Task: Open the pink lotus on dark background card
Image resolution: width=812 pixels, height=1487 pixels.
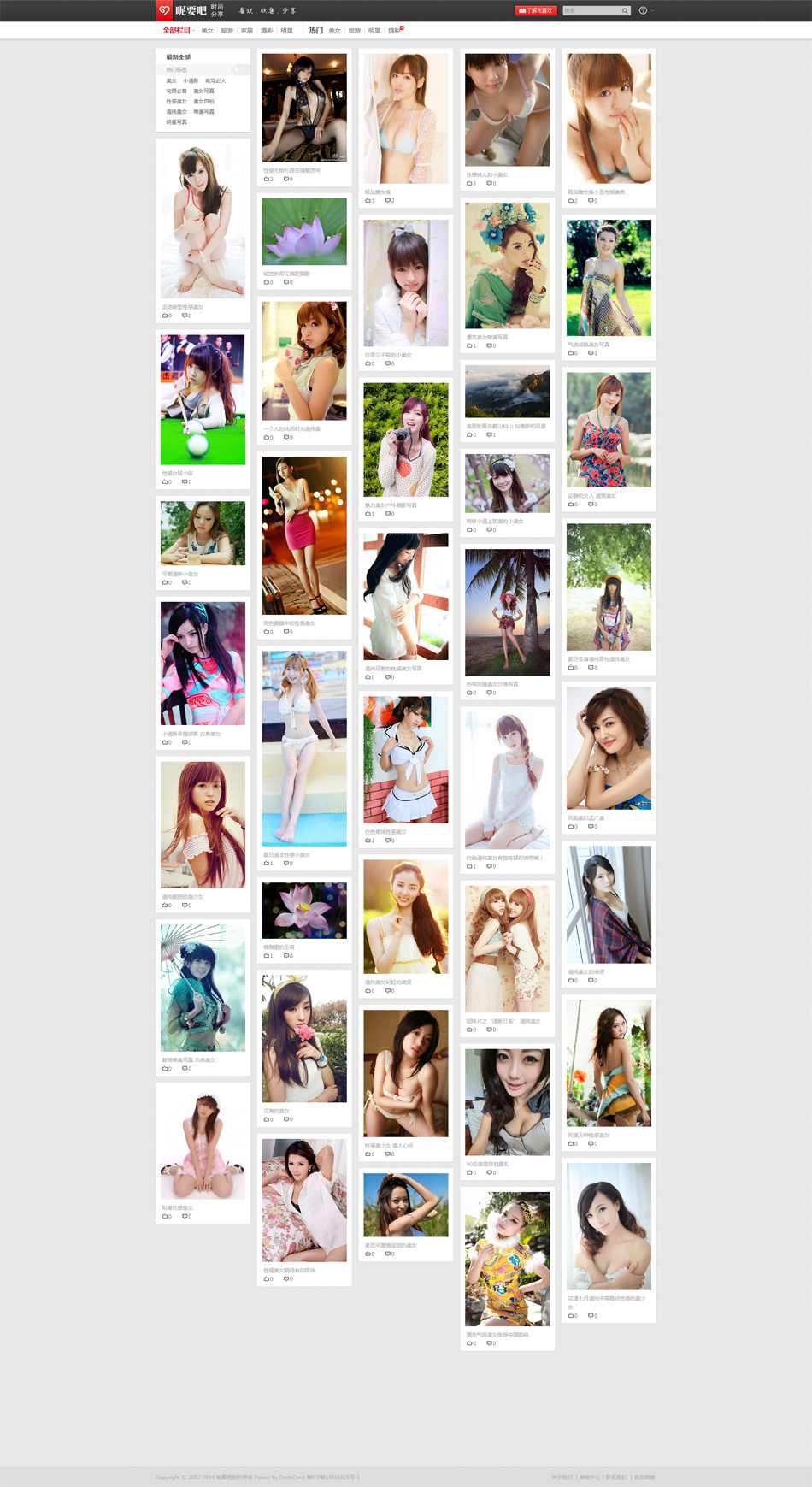Action: (x=304, y=911)
